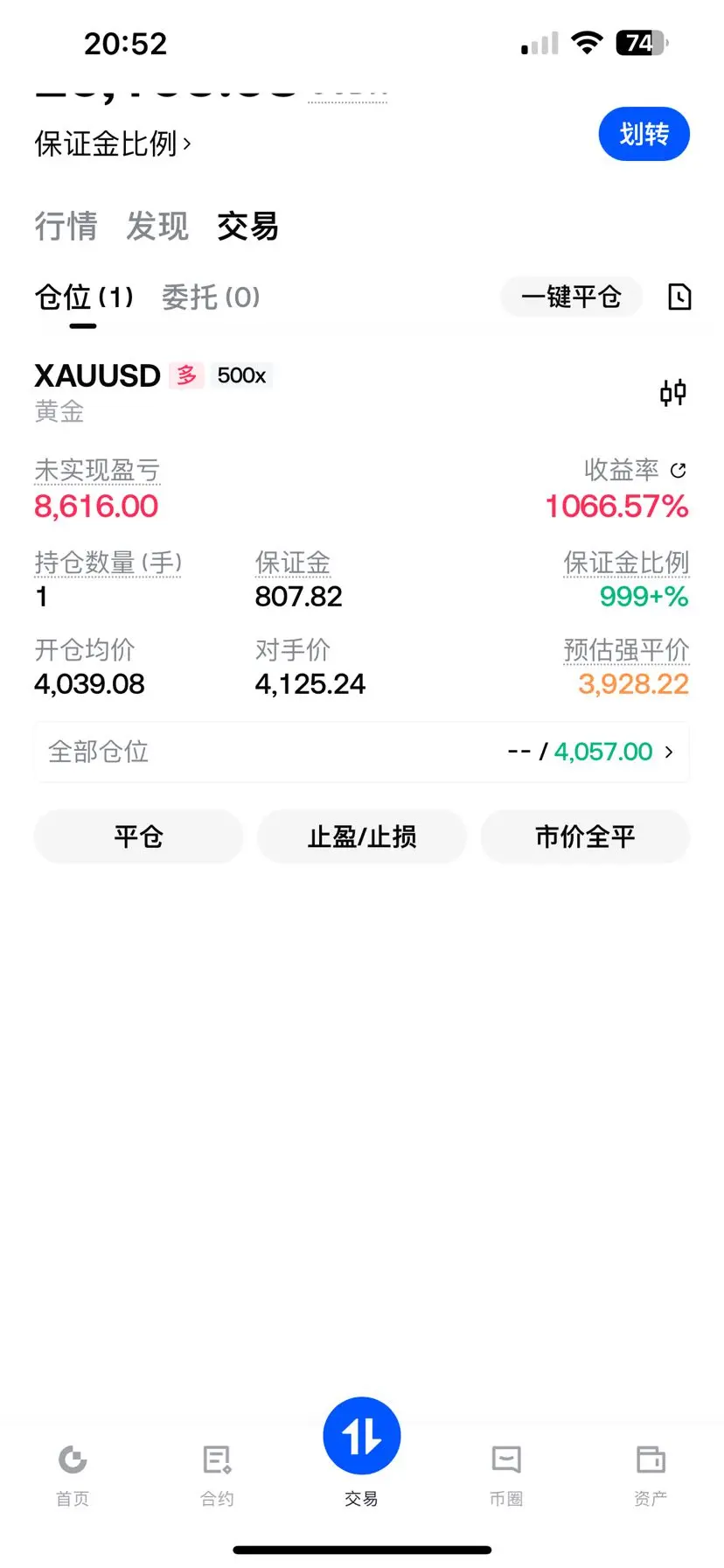Screen dimensions: 724x1568
Task: Open the 币圈 community tab
Action: [x=506, y=1475]
